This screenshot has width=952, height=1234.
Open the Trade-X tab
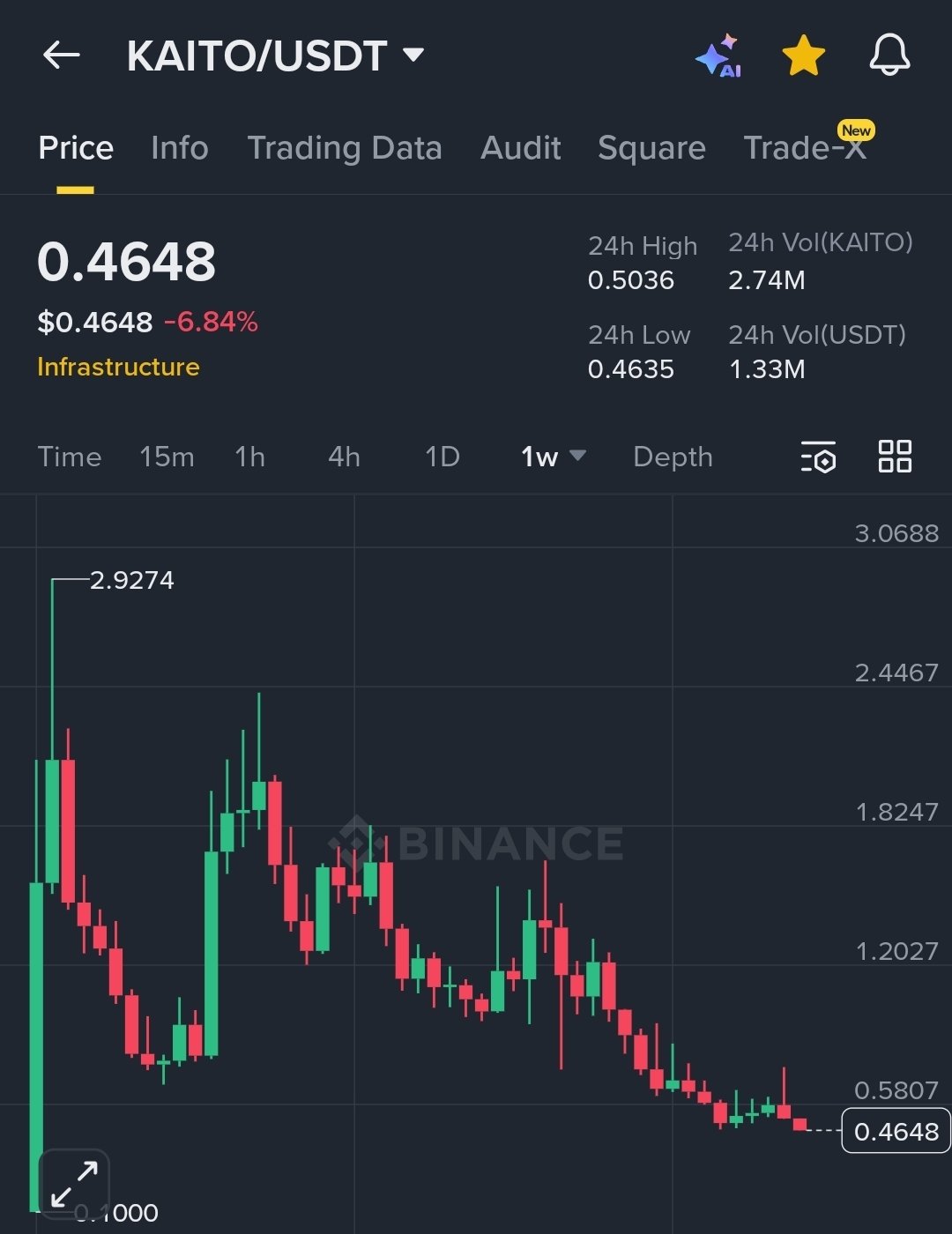[804, 148]
